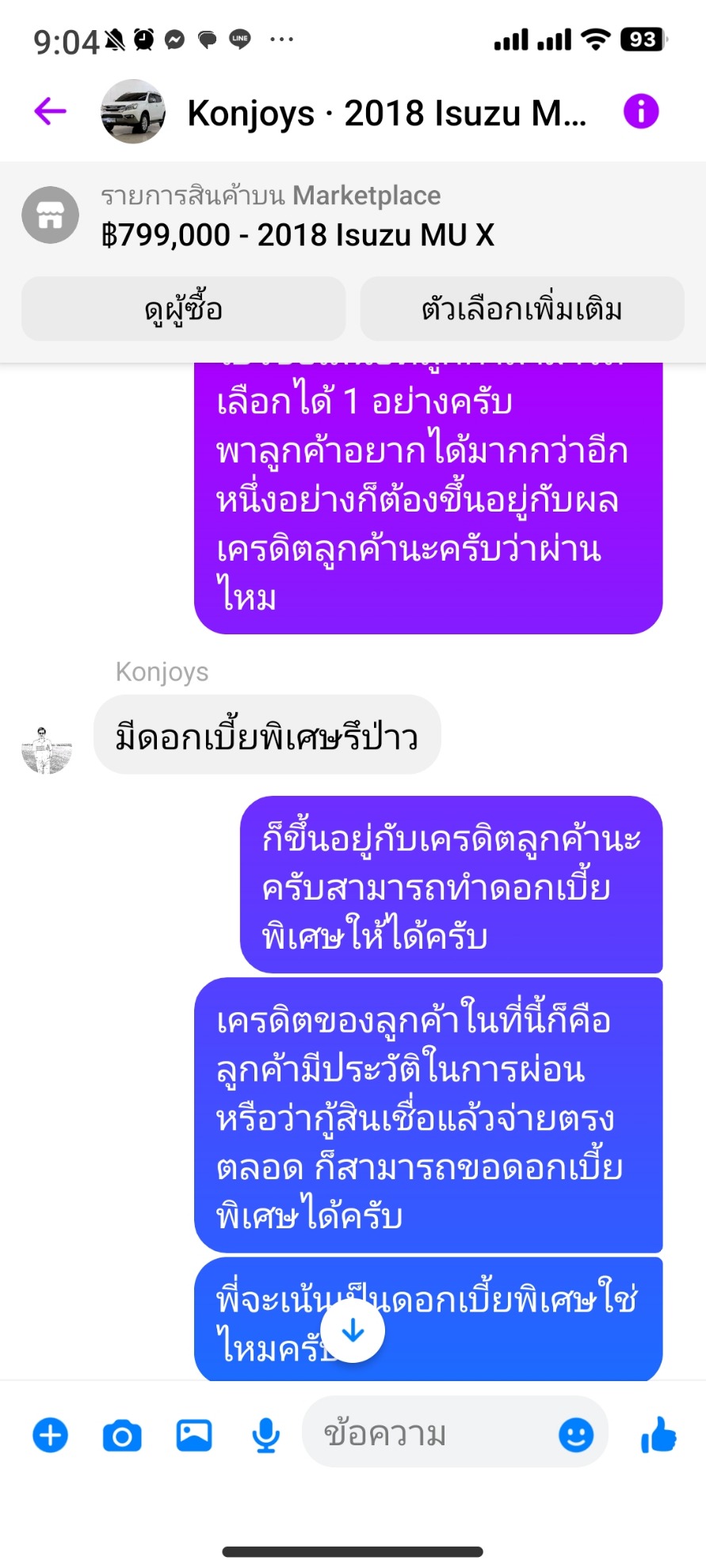Image resolution: width=706 pixels, height=1568 pixels.
Task: Open the plus attachments menu
Action: point(50,1435)
